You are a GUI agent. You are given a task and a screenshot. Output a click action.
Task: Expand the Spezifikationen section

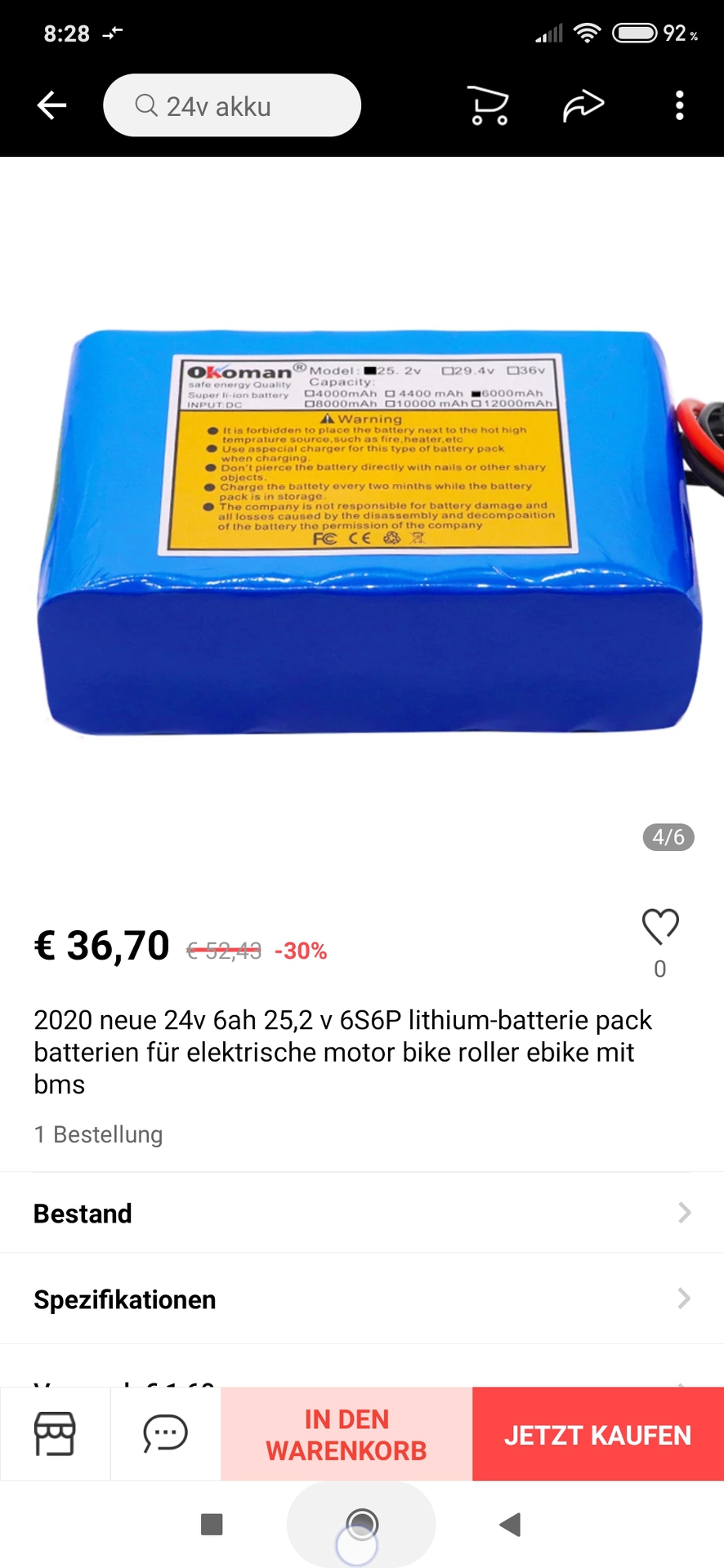pos(362,1299)
